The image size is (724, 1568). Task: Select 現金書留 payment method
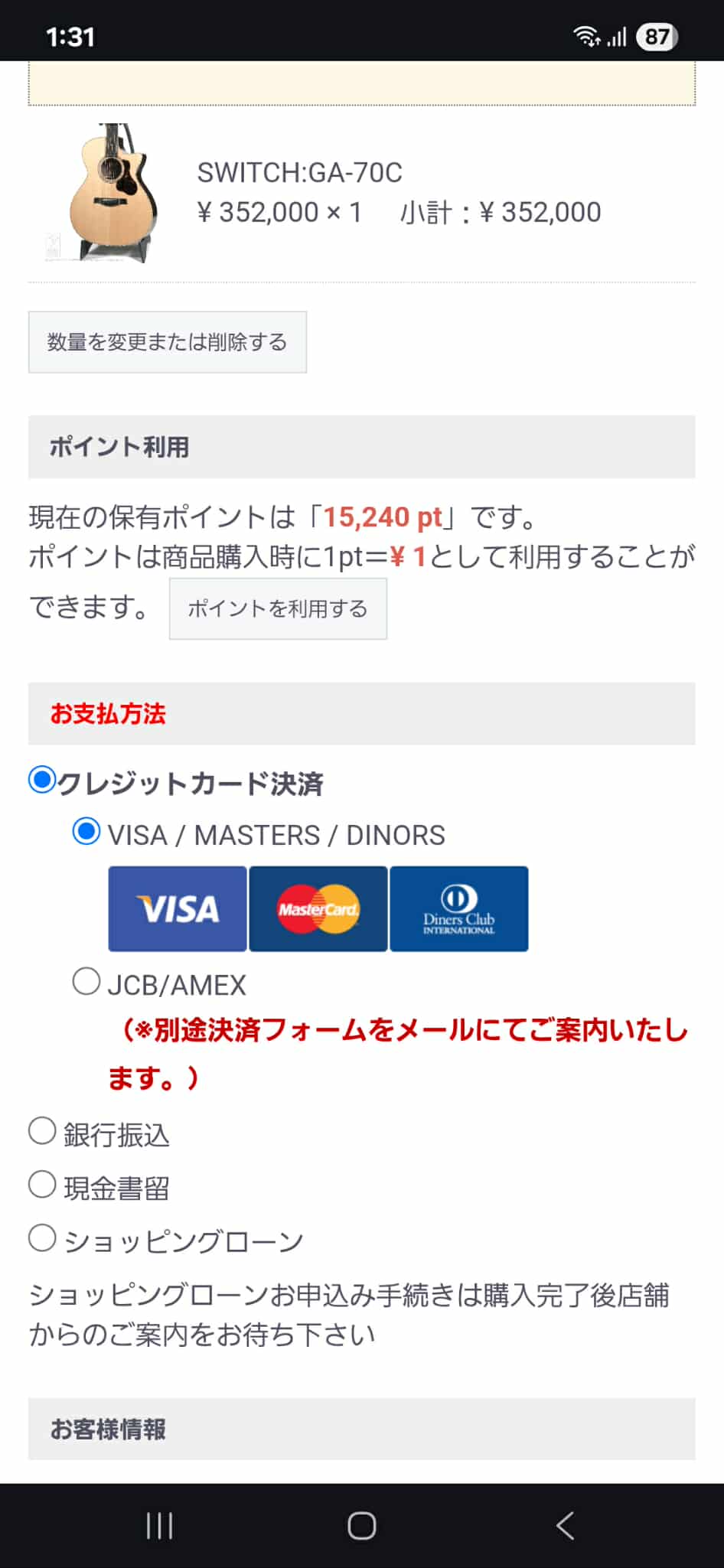42,1185
